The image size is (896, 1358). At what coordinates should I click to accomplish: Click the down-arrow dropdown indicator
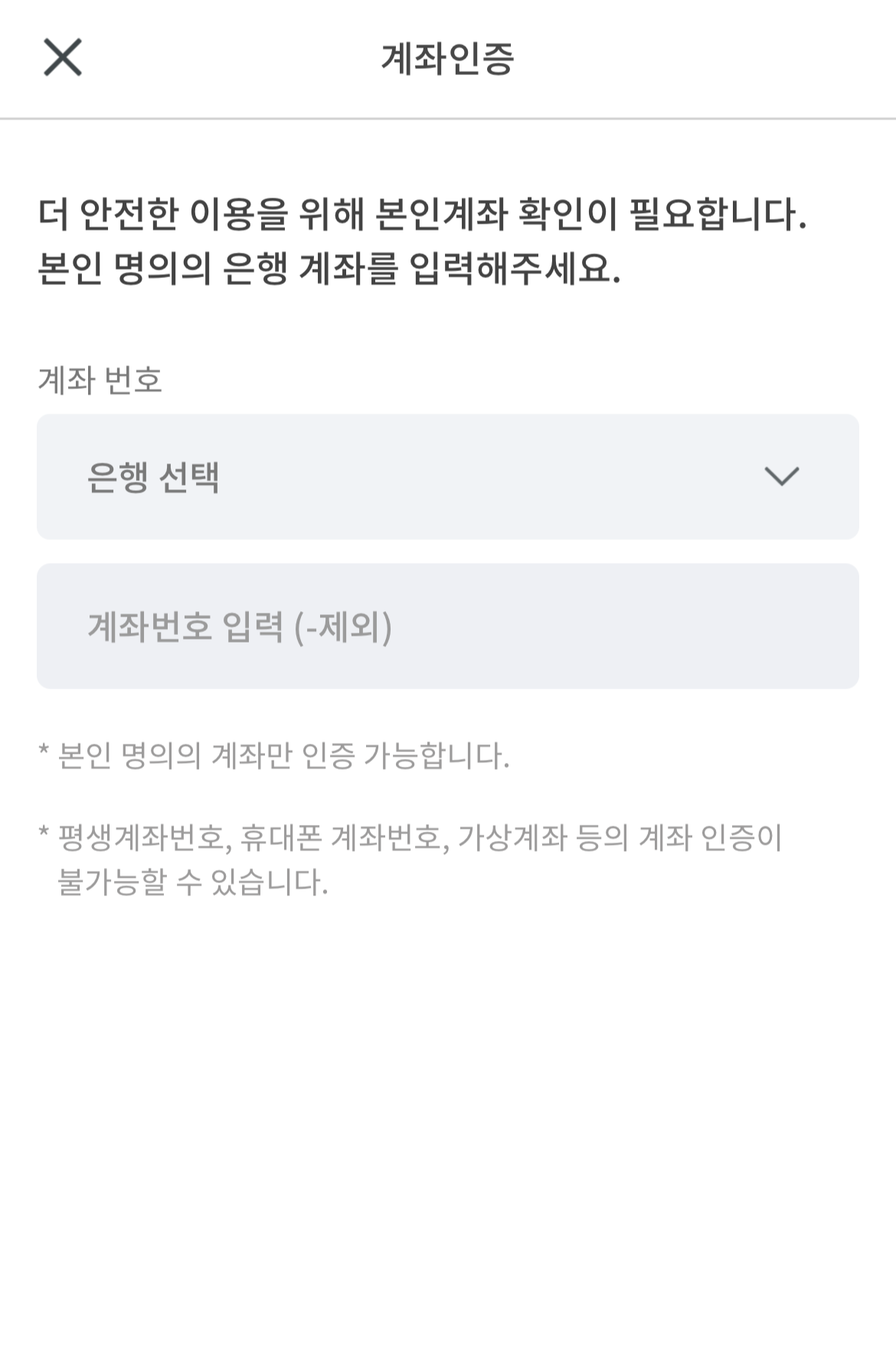coord(781,476)
